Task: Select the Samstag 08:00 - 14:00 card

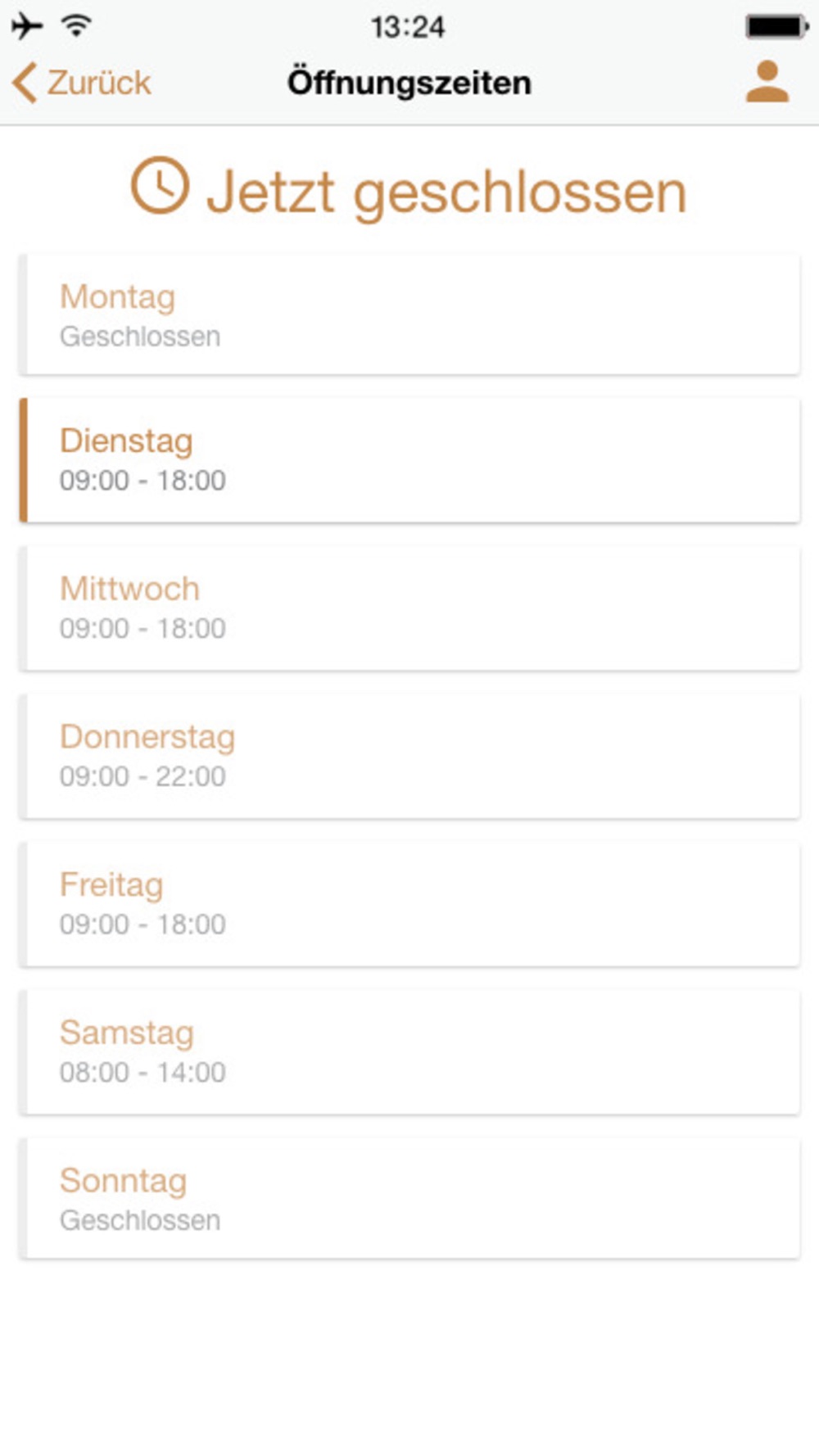Action: [x=409, y=1052]
